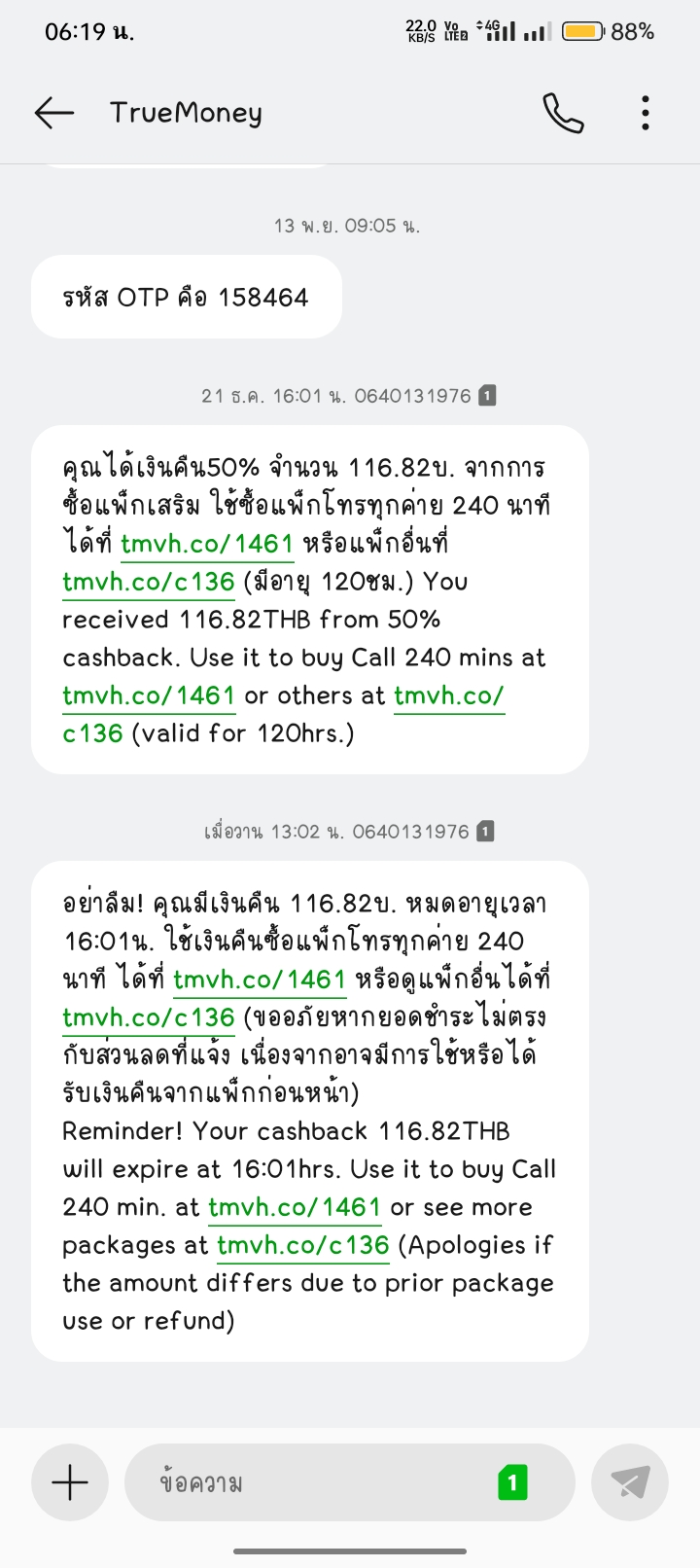Open tmvh.co/1461 link in the 21 ธ.ค. Thai text
This screenshot has width=700, height=1568.
(207, 543)
